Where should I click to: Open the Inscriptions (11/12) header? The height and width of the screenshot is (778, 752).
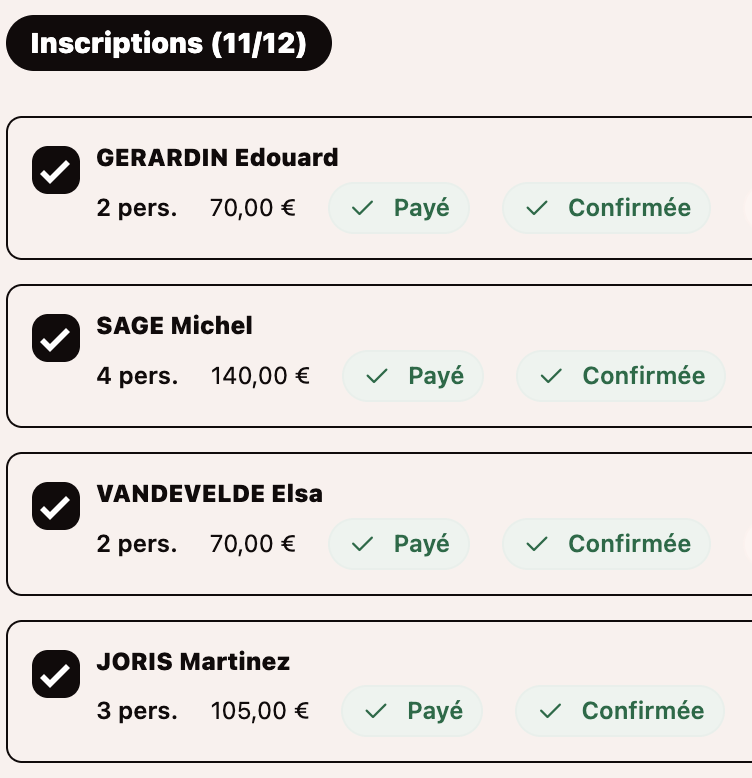[x=168, y=43]
